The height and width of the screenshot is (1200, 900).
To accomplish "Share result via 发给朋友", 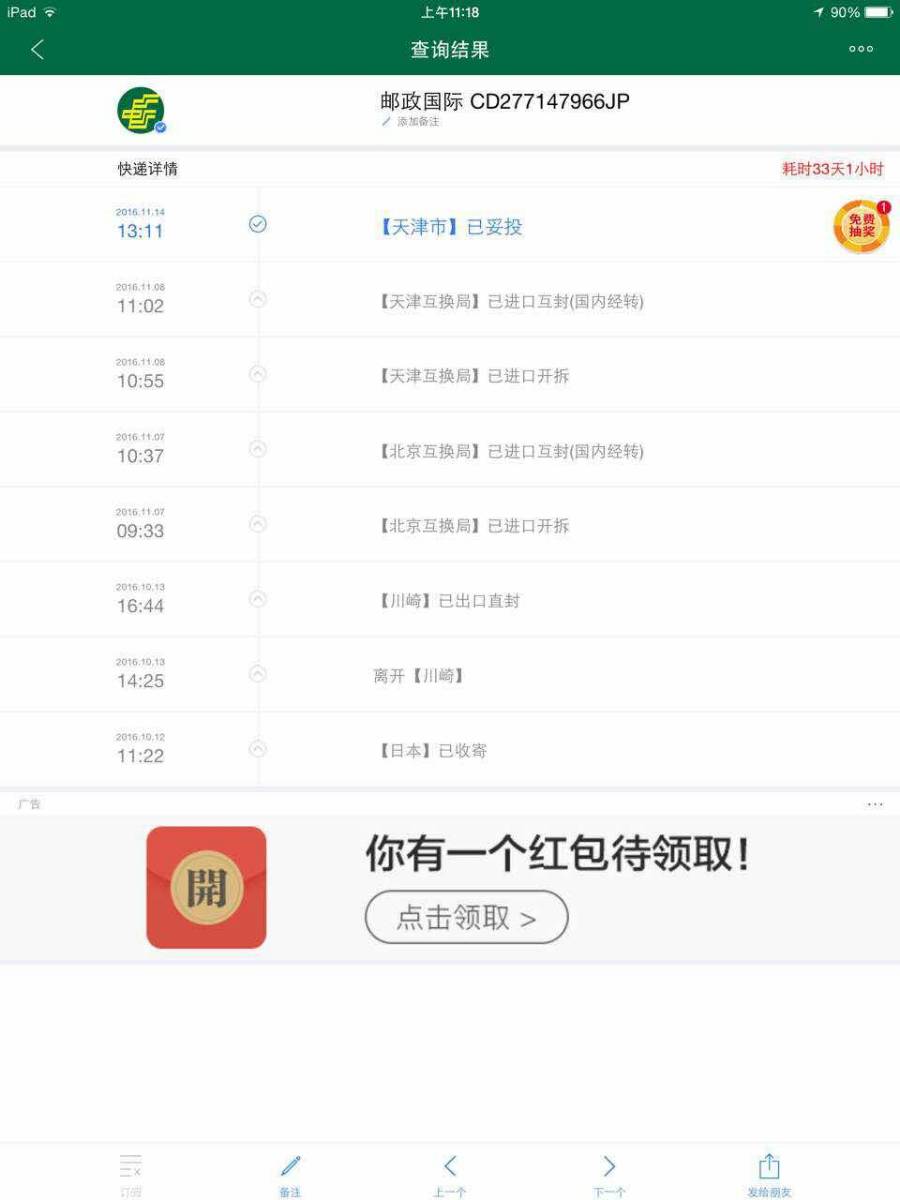I will [768, 1174].
